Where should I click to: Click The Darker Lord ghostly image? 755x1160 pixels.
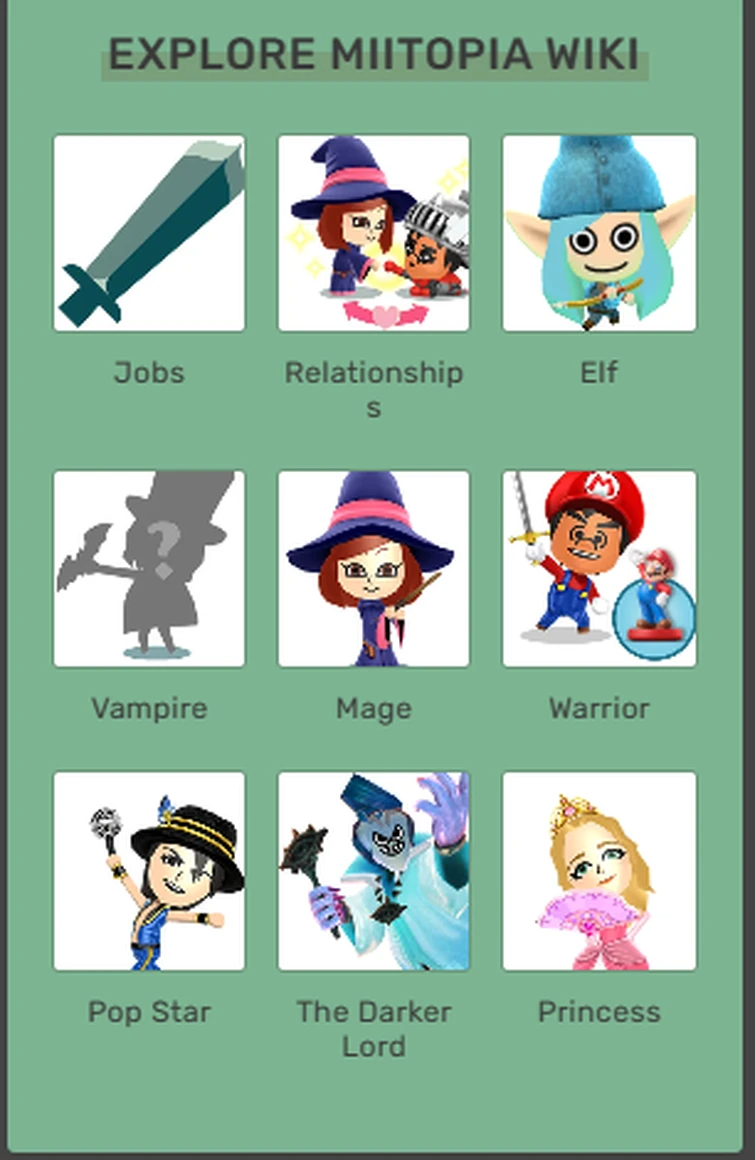pyautogui.click(x=374, y=868)
